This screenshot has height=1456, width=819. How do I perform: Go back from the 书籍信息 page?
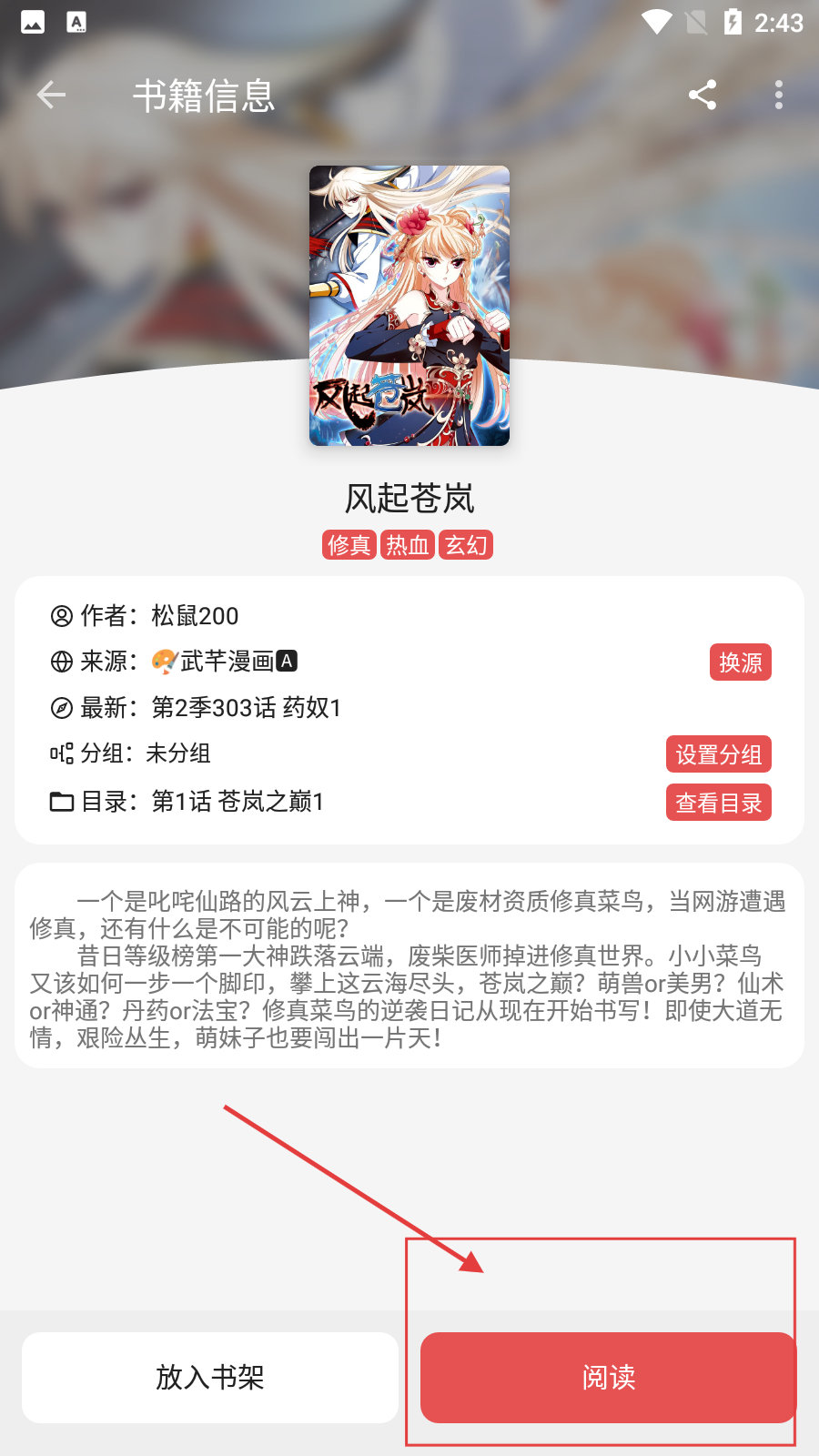click(52, 95)
